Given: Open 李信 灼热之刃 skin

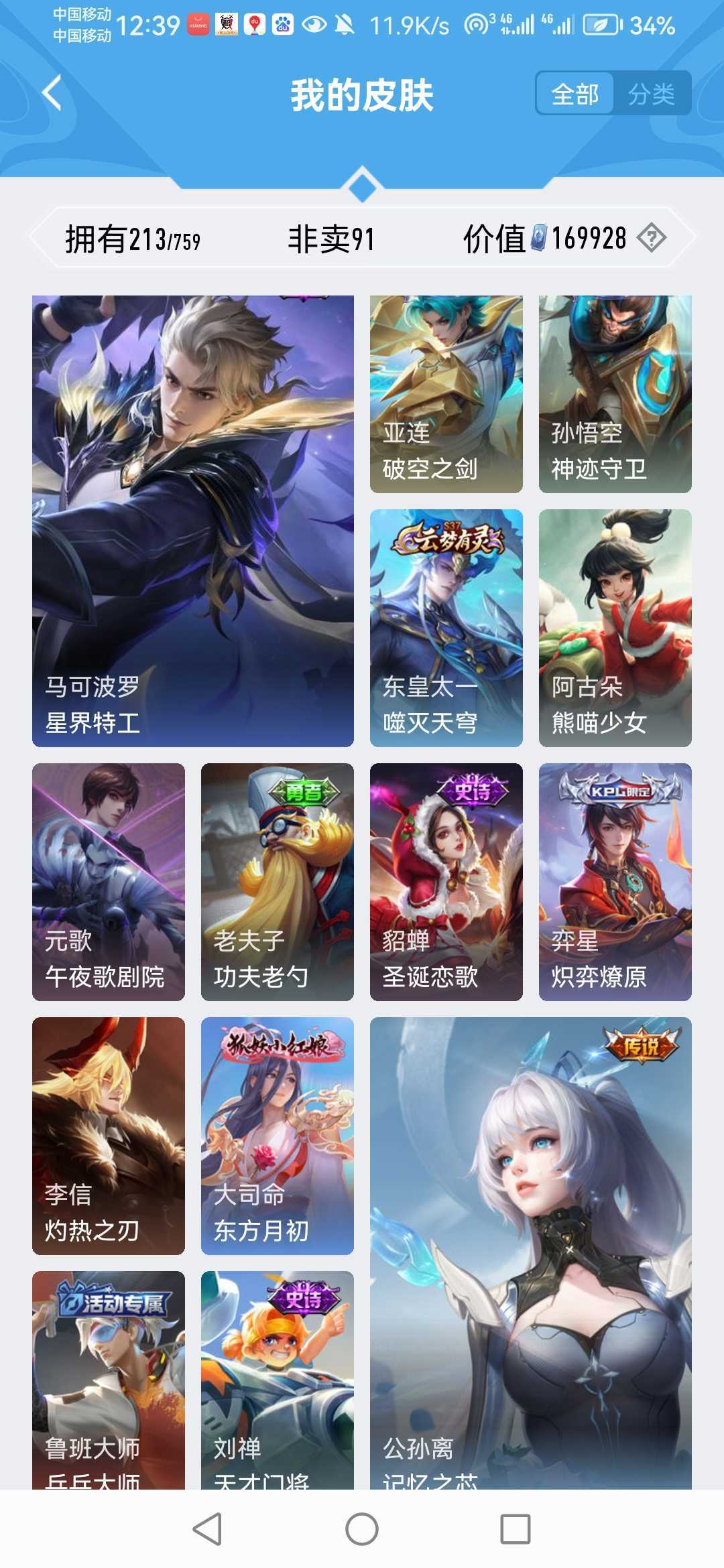Looking at the screenshot, I should (109, 1136).
